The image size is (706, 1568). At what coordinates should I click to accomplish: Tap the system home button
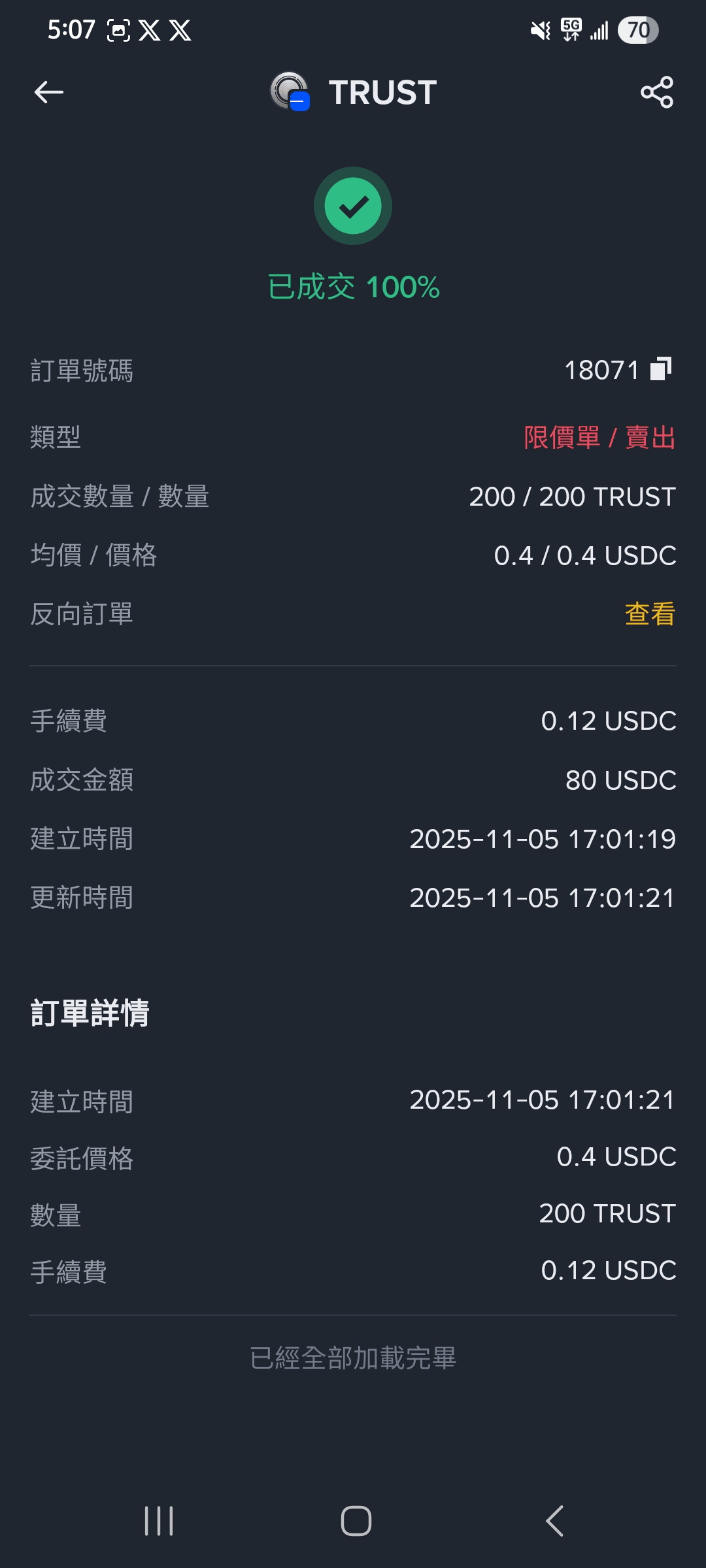[x=356, y=1521]
